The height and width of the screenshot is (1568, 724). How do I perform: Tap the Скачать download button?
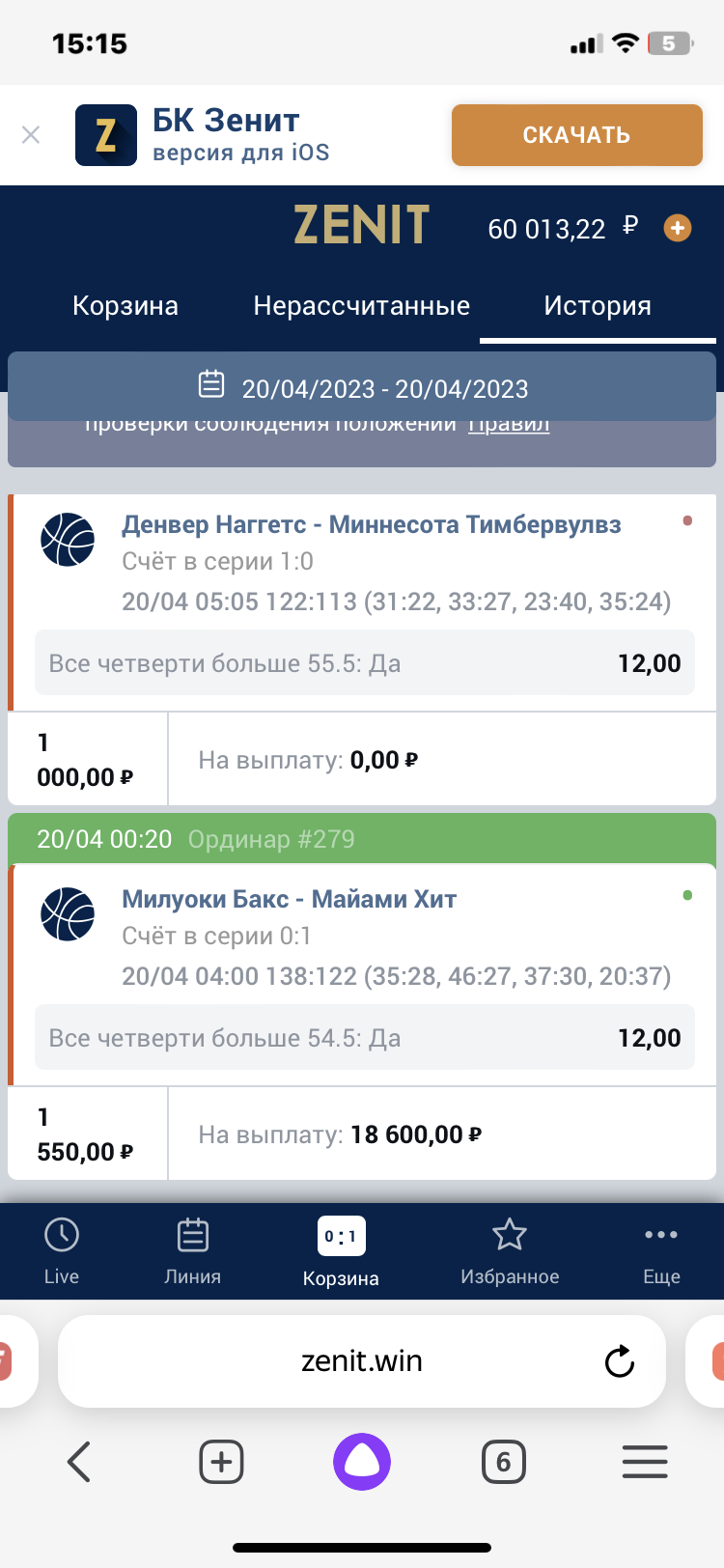coord(576,135)
